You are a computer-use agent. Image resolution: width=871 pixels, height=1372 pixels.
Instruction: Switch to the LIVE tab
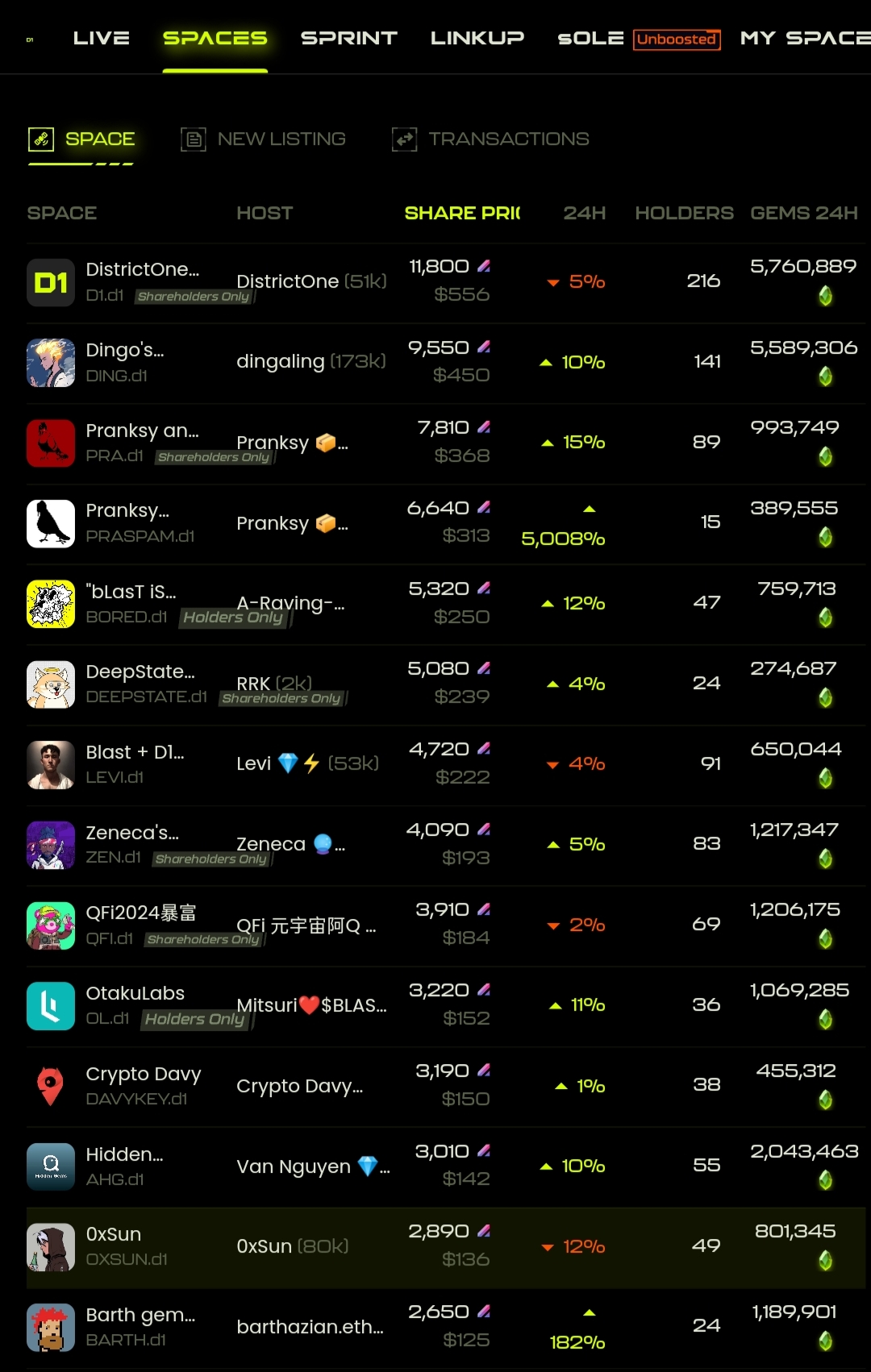pyautogui.click(x=101, y=38)
